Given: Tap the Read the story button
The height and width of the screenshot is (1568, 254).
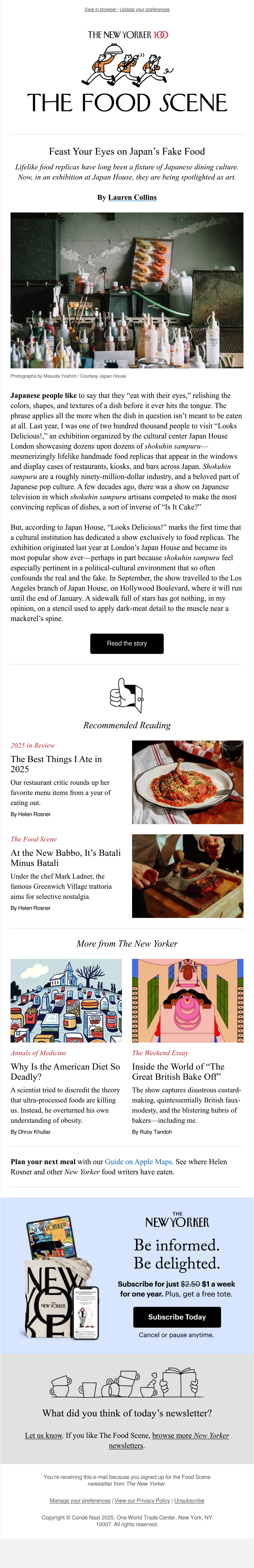Looking at the screenshot, I should click(x=127, y=643).
